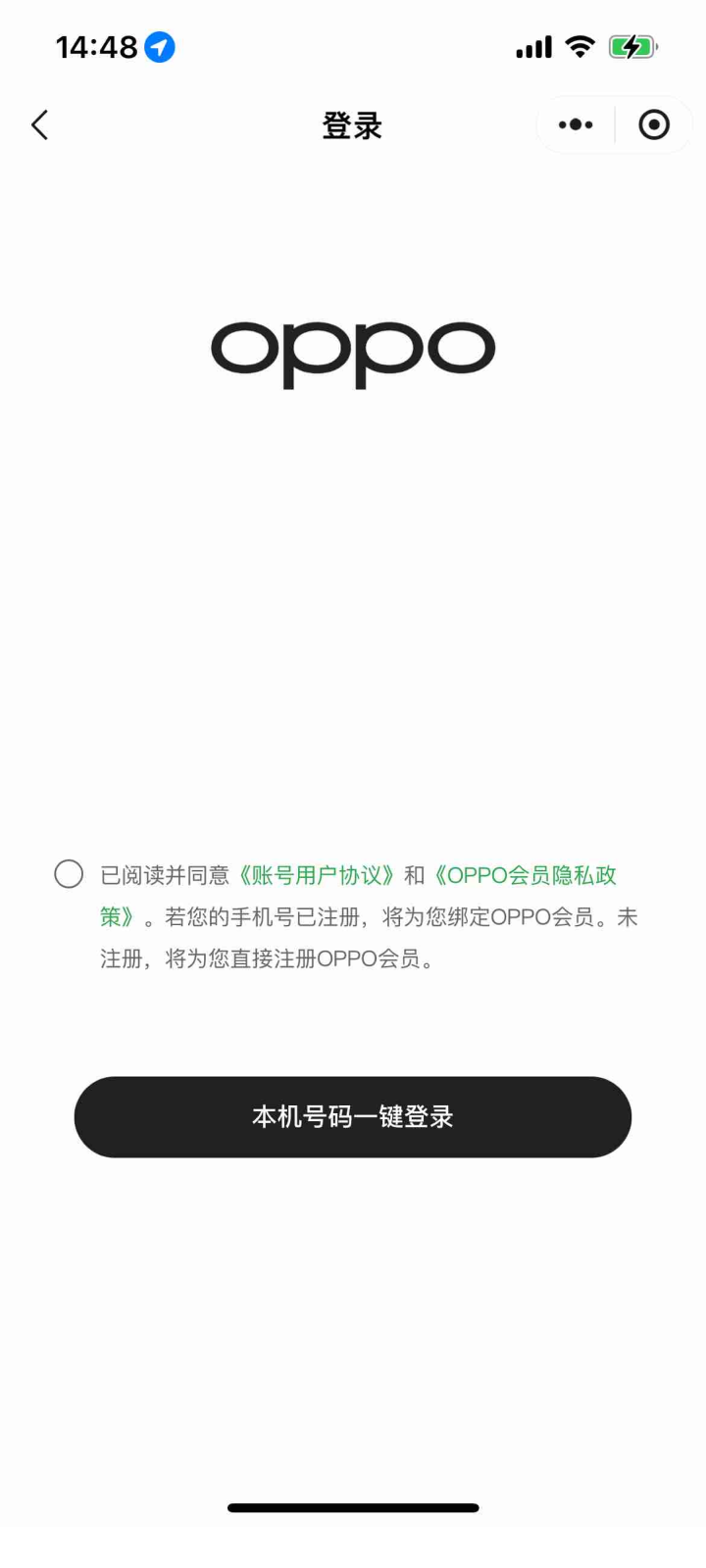Close the mini program via circle icon
The width and height of the screenshot is (706, 1568).
[654, 125]
